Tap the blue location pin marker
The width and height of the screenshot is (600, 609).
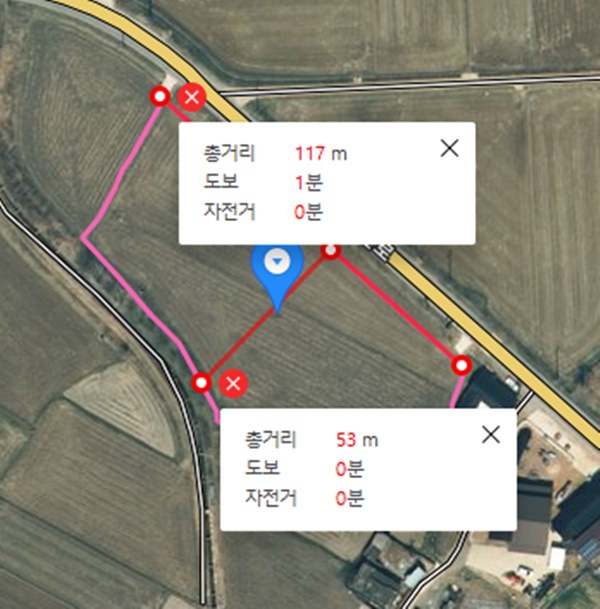pos(279,266)
